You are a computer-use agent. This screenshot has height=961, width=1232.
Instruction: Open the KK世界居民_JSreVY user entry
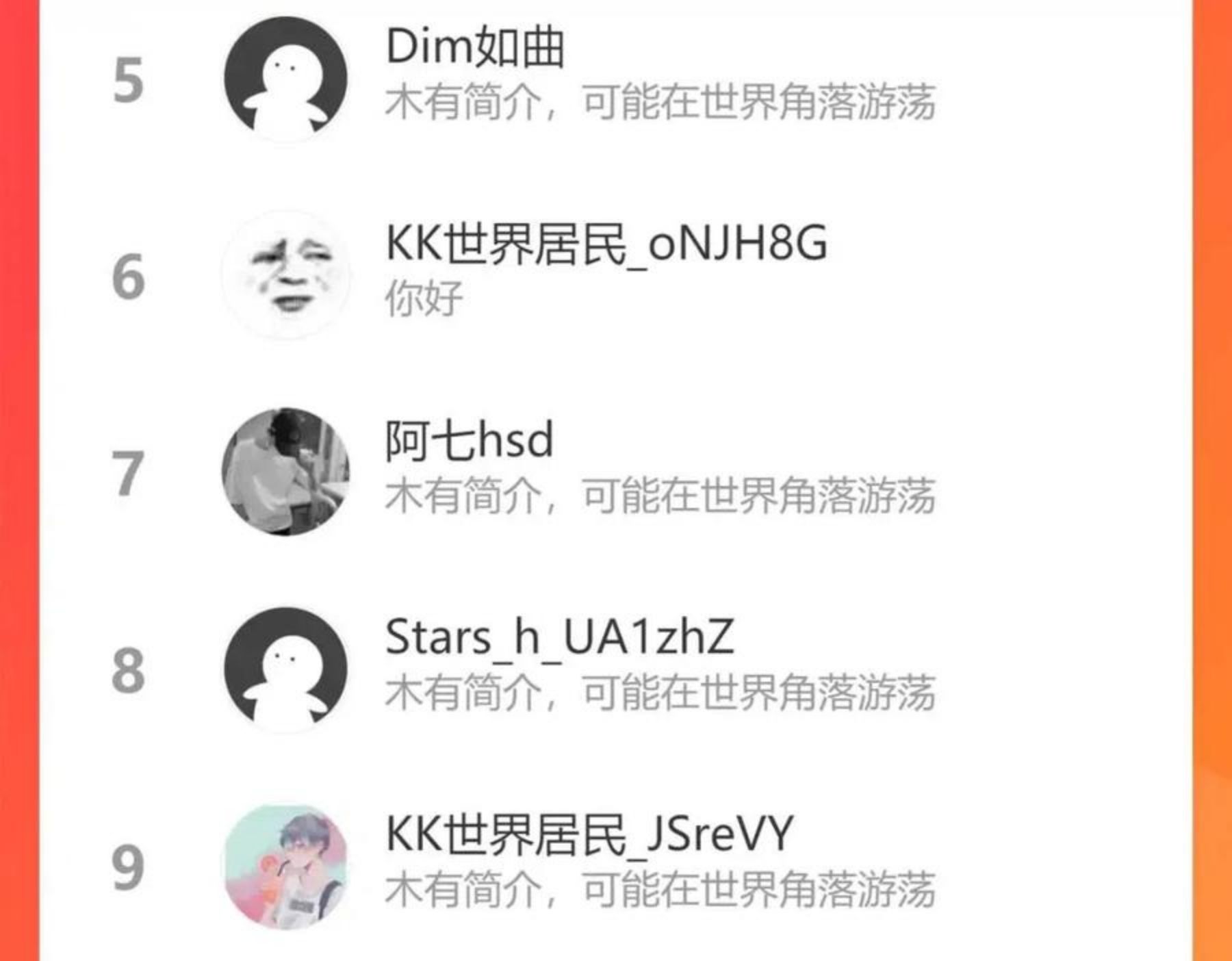(x=589, y=834)
